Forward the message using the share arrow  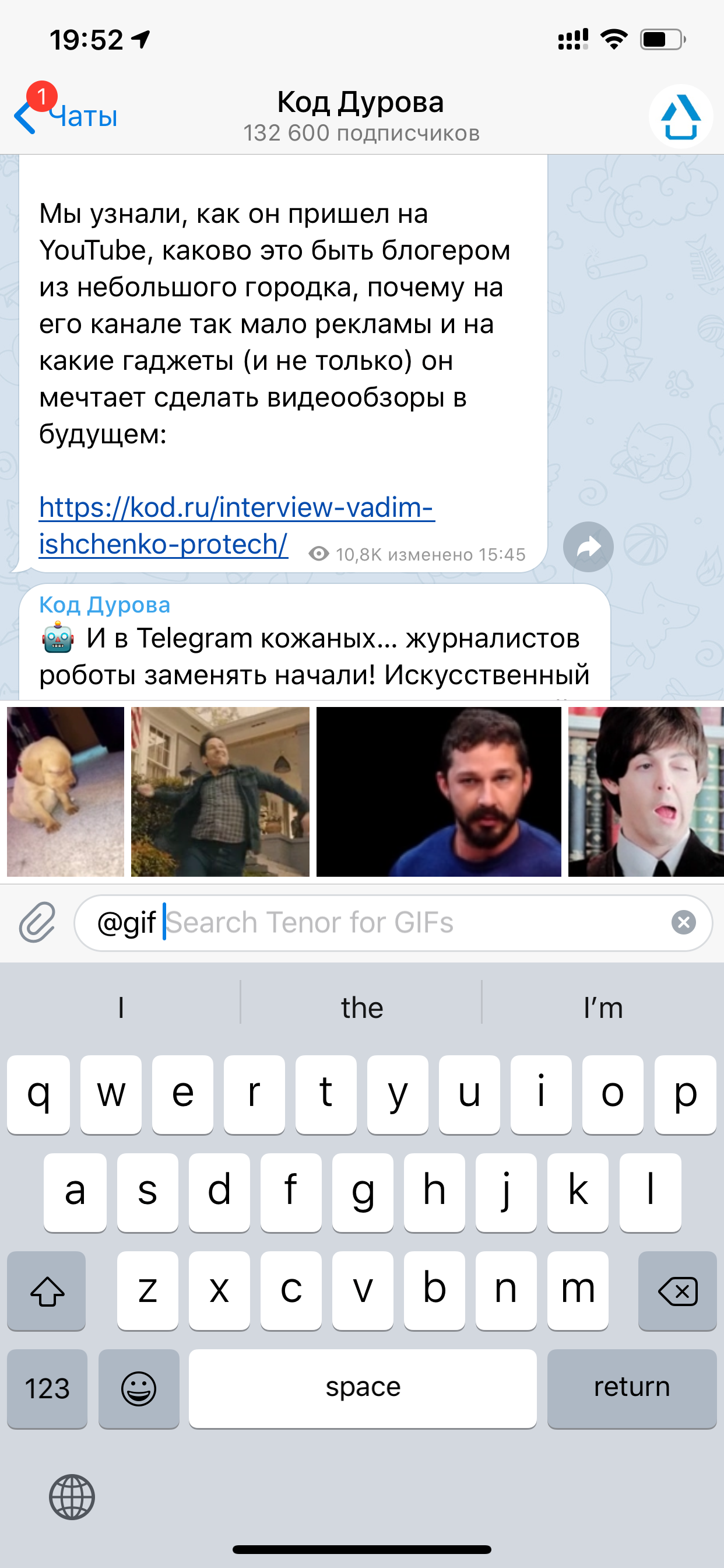click(x=588, y=546)
